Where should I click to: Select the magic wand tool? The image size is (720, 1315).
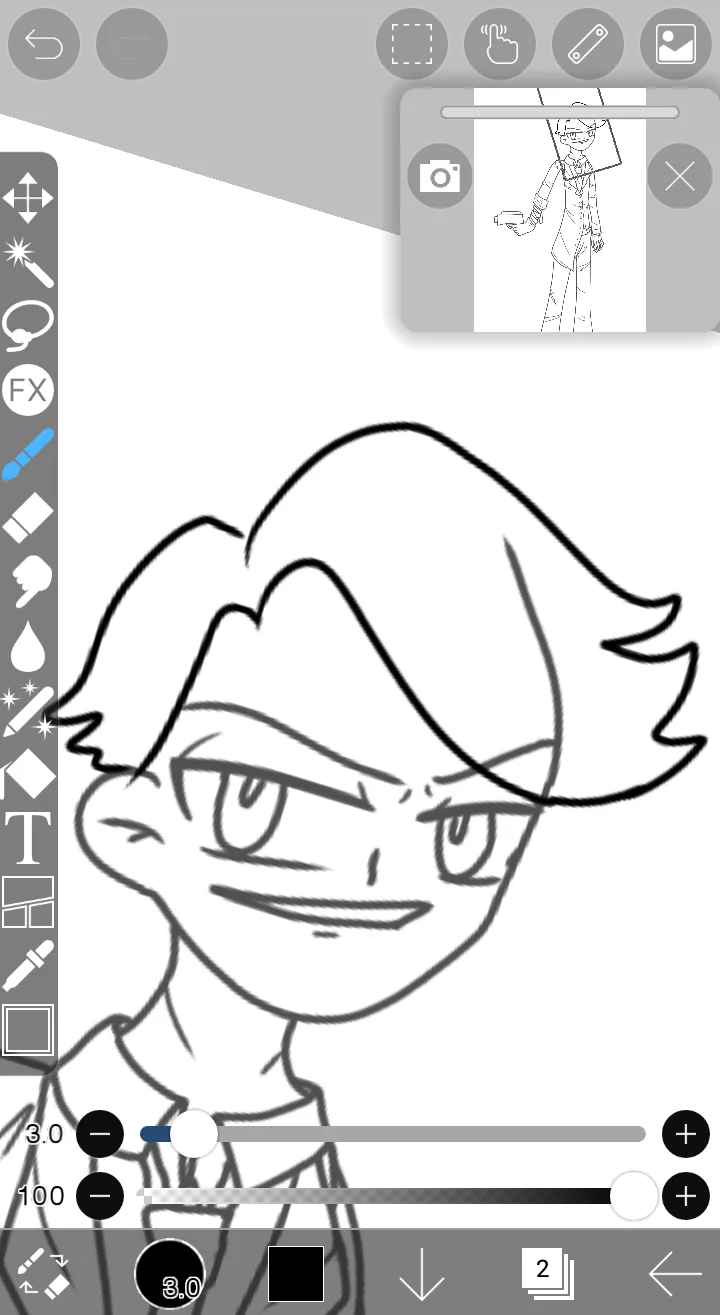28,261
